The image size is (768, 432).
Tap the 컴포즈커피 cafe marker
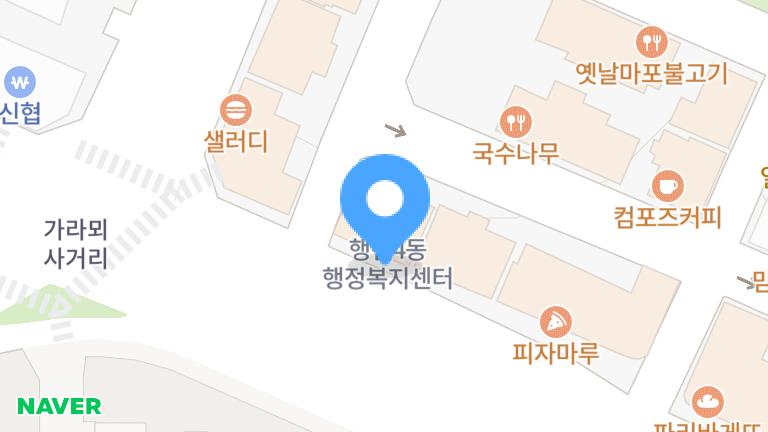click(x=666, y=186)
